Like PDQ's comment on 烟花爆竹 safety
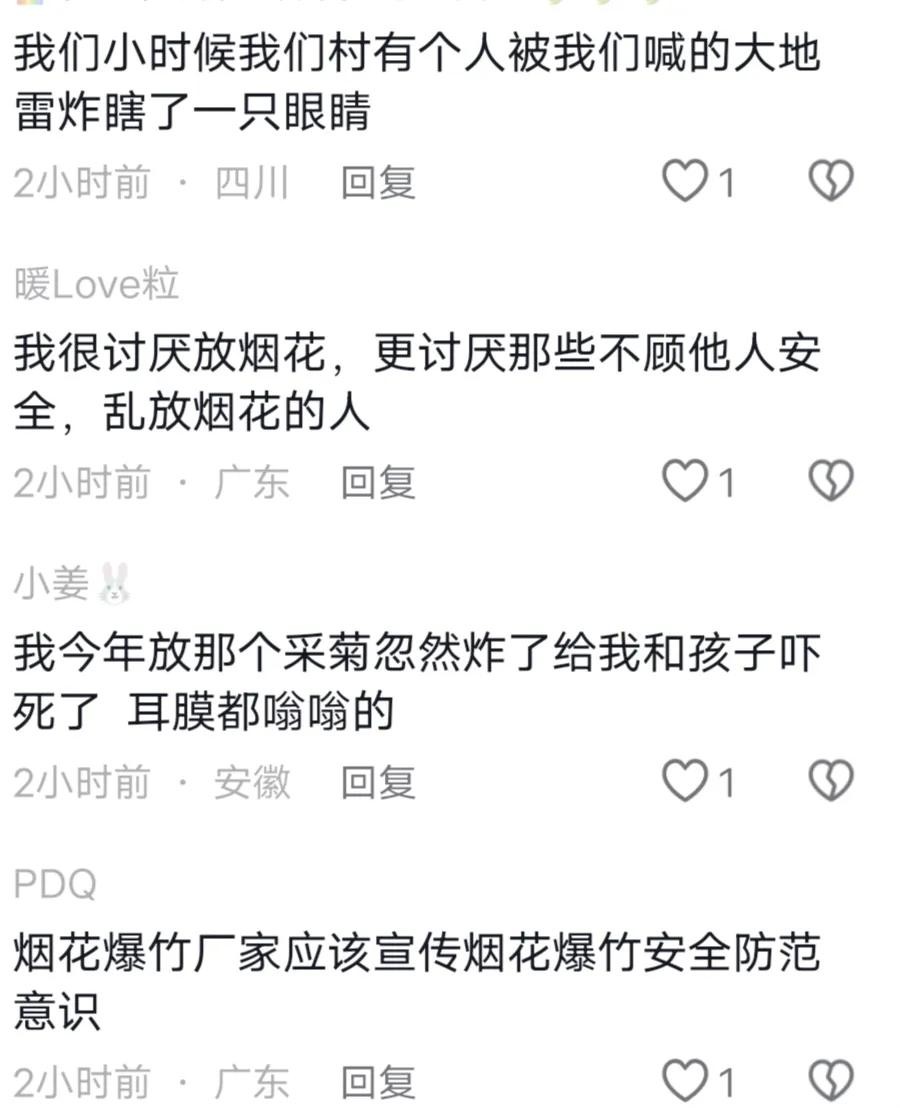Viewport: 900px width, 1108px height. (x=686, y=1080)
